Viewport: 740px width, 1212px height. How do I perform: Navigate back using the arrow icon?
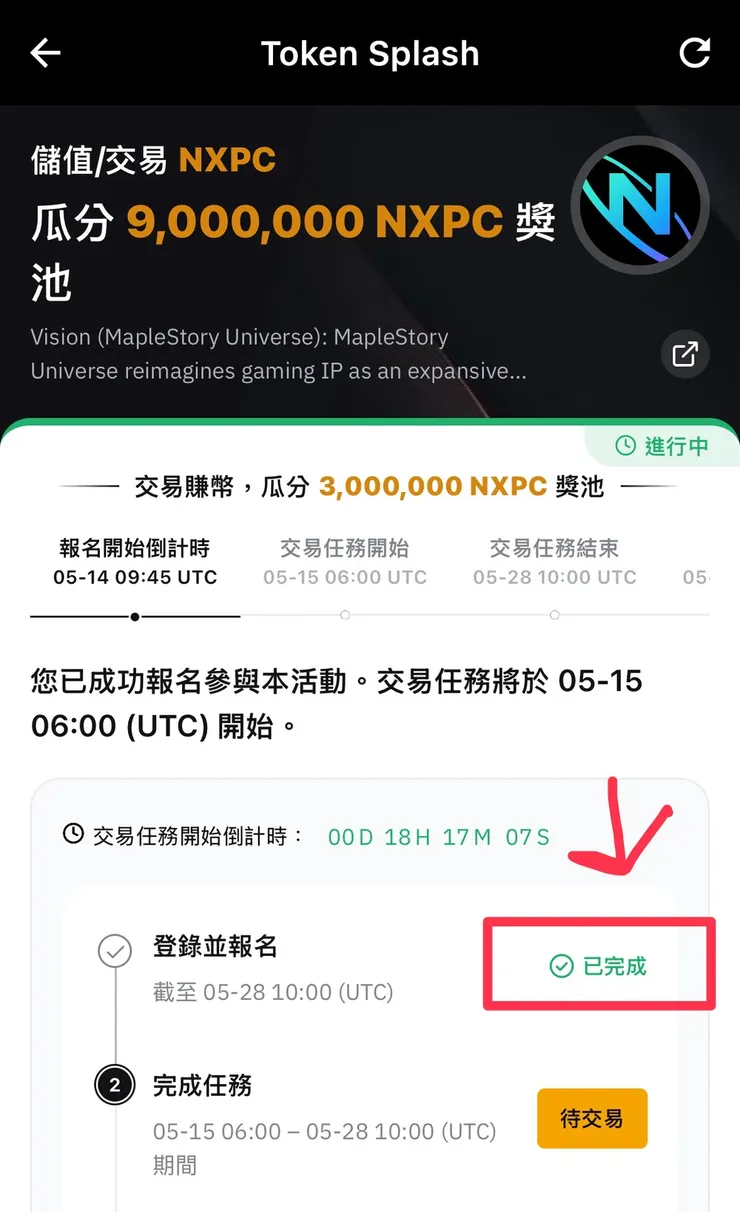click(x=44, y=53)
